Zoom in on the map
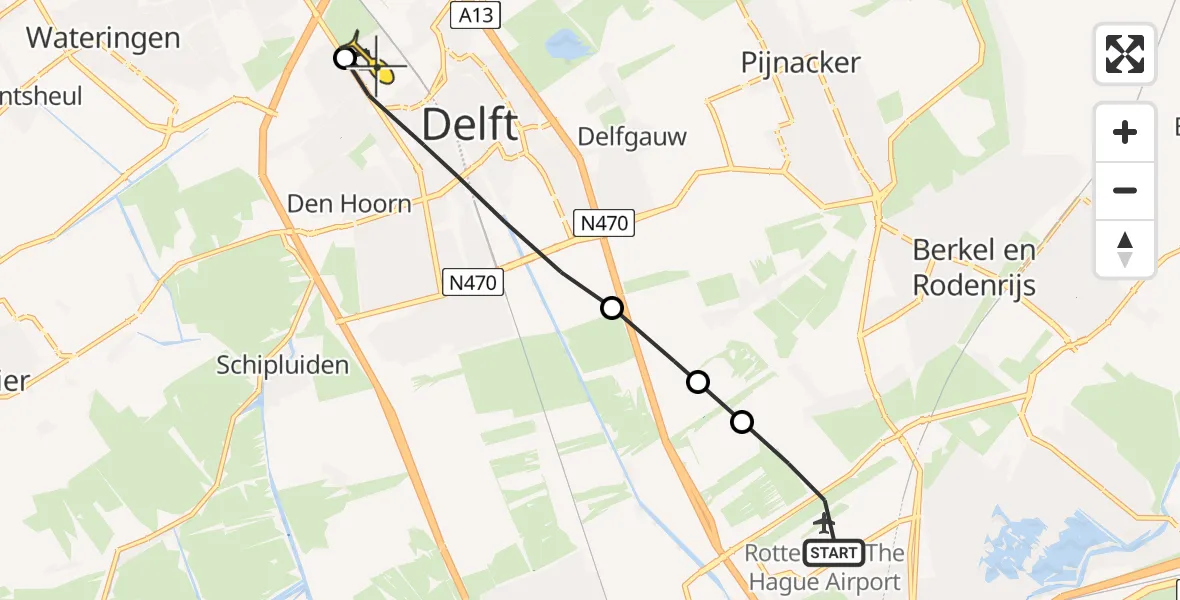 click(x=1125, y=132)
